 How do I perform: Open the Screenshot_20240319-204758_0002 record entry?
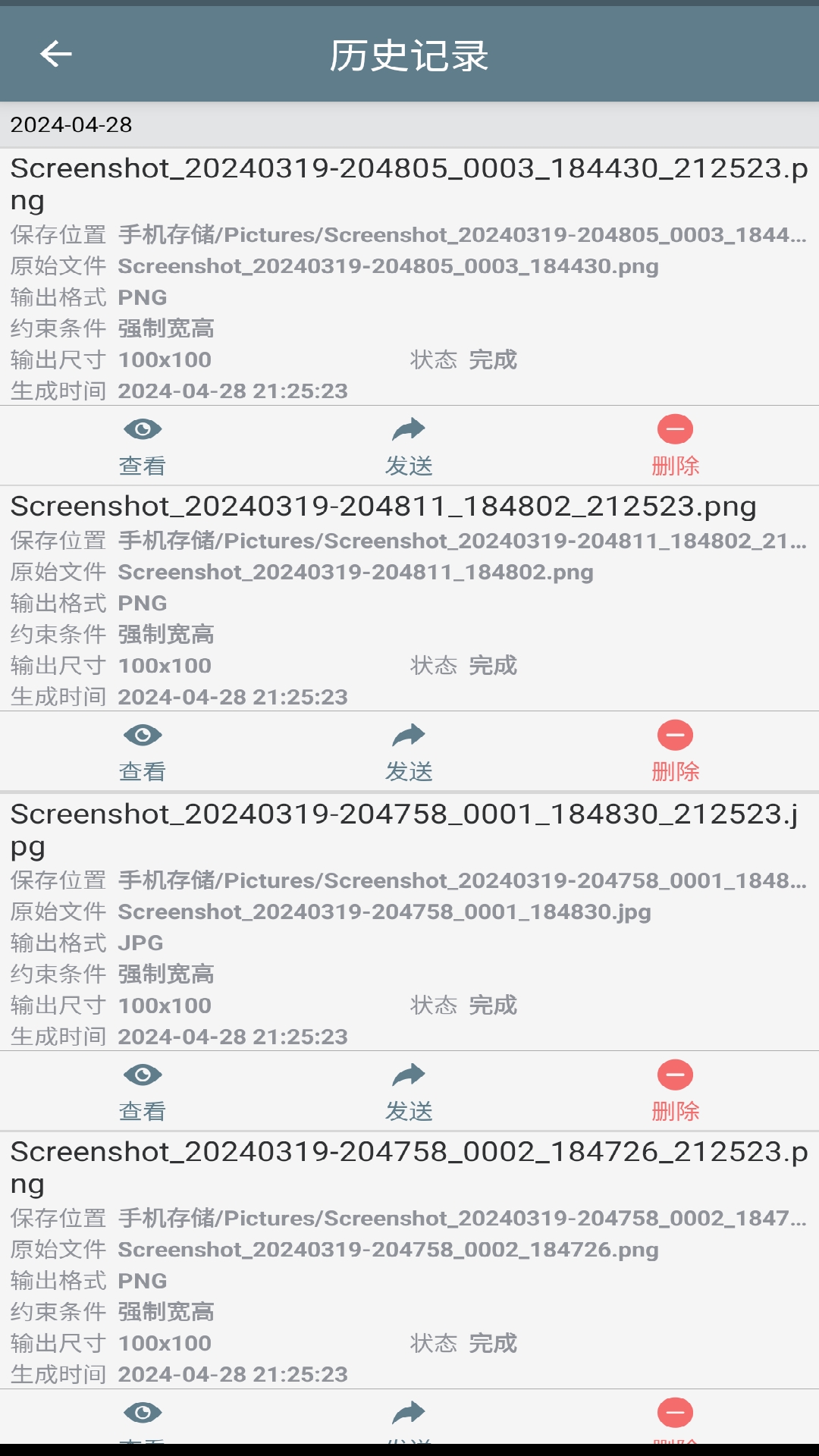pos(409,1259)
